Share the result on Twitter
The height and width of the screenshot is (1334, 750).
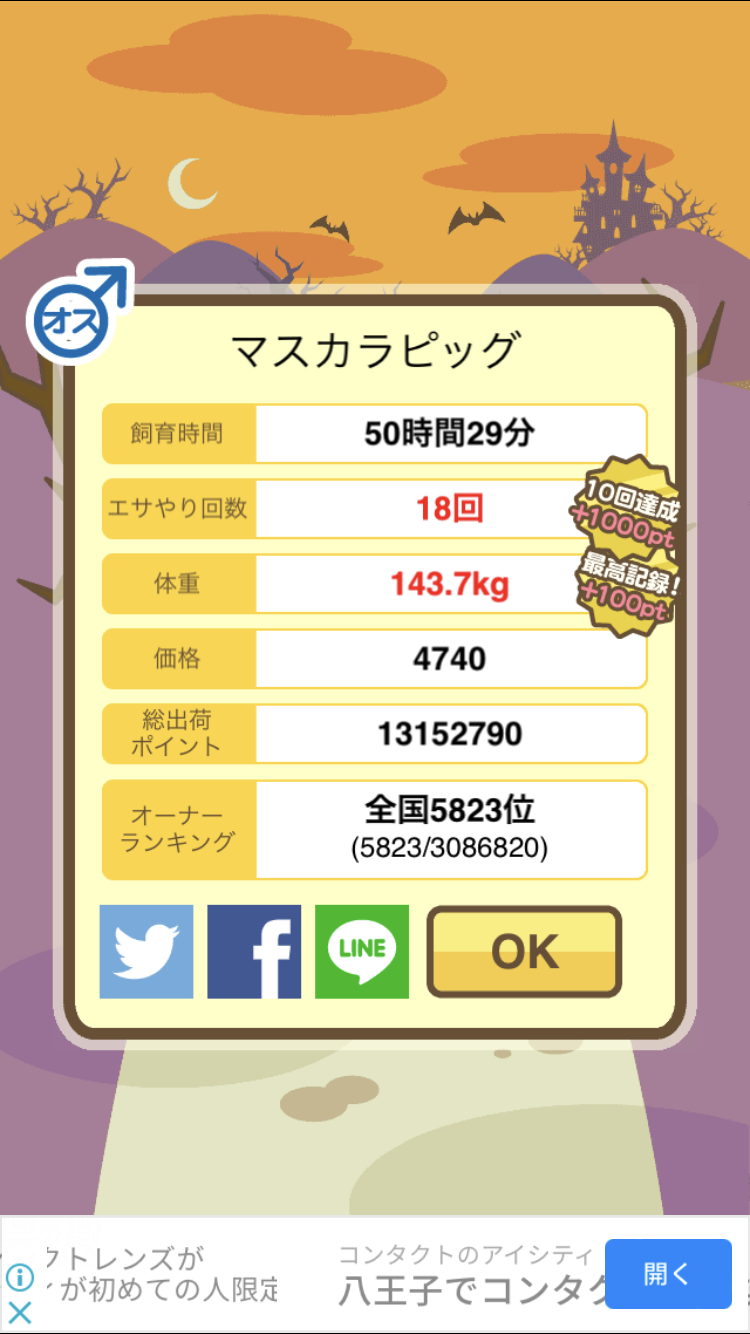146,952
